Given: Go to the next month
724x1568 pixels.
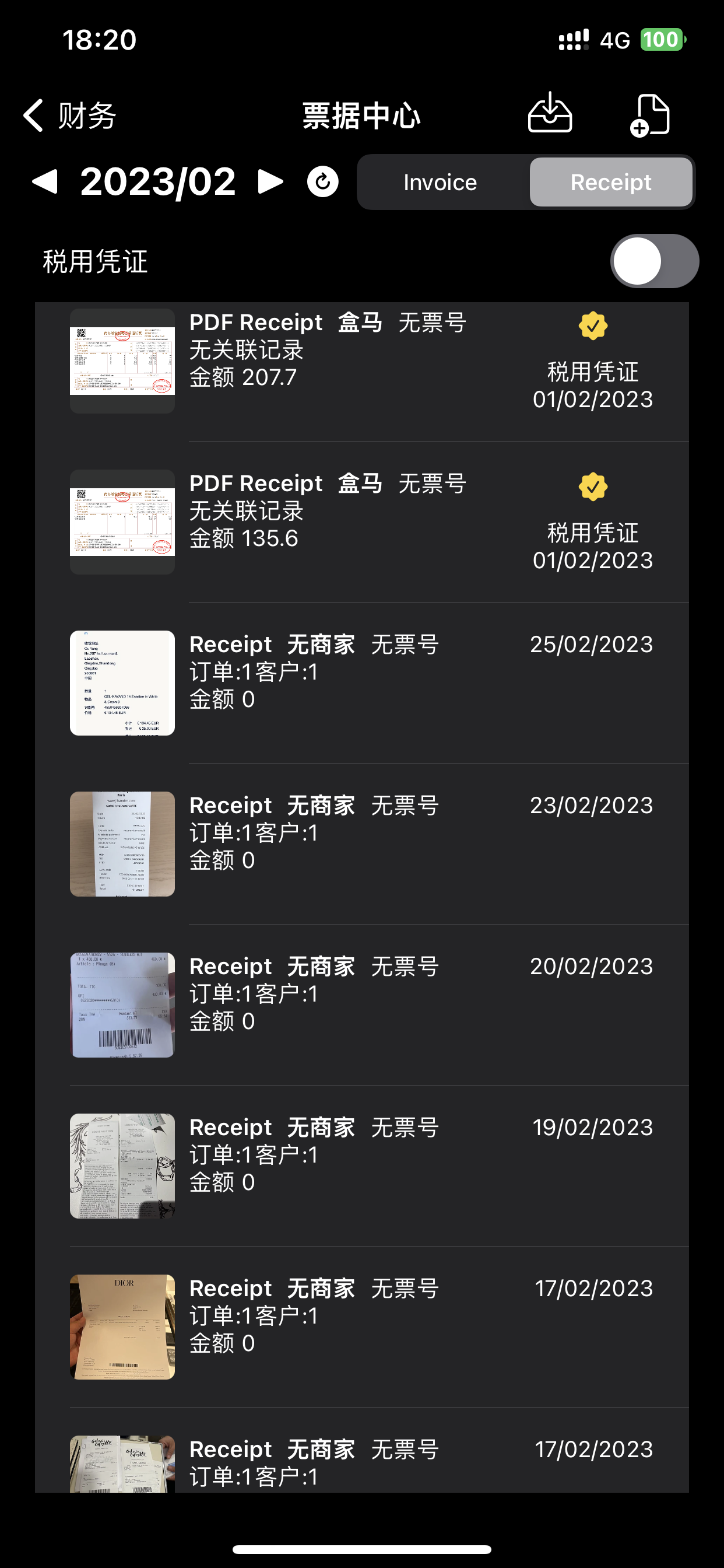Looking at the screenshot, I should point(270,181).
